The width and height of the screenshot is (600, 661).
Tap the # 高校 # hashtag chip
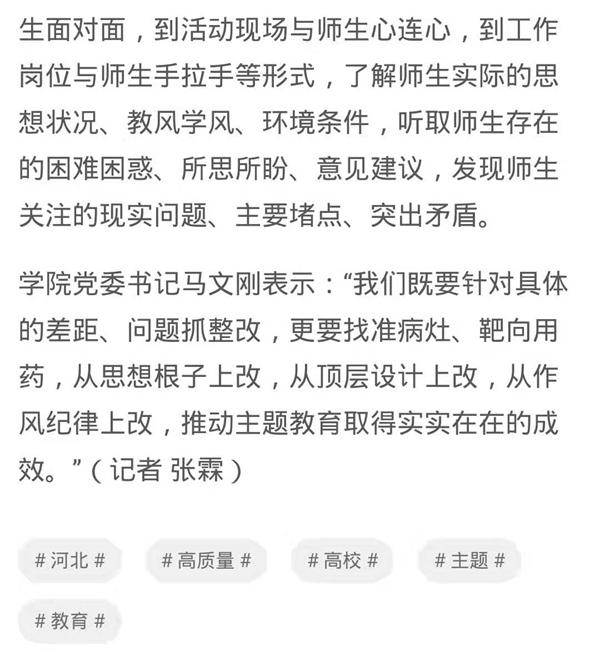coord(342,560)
